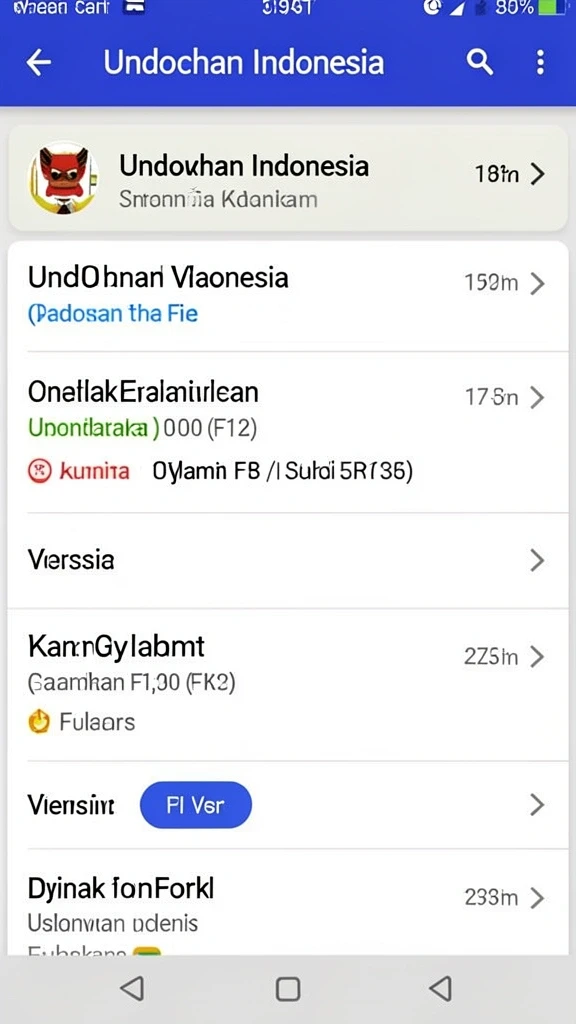Tap the system back triangle at bottom left
This screenshot has height=1024, width=576.
pos(133,989)
